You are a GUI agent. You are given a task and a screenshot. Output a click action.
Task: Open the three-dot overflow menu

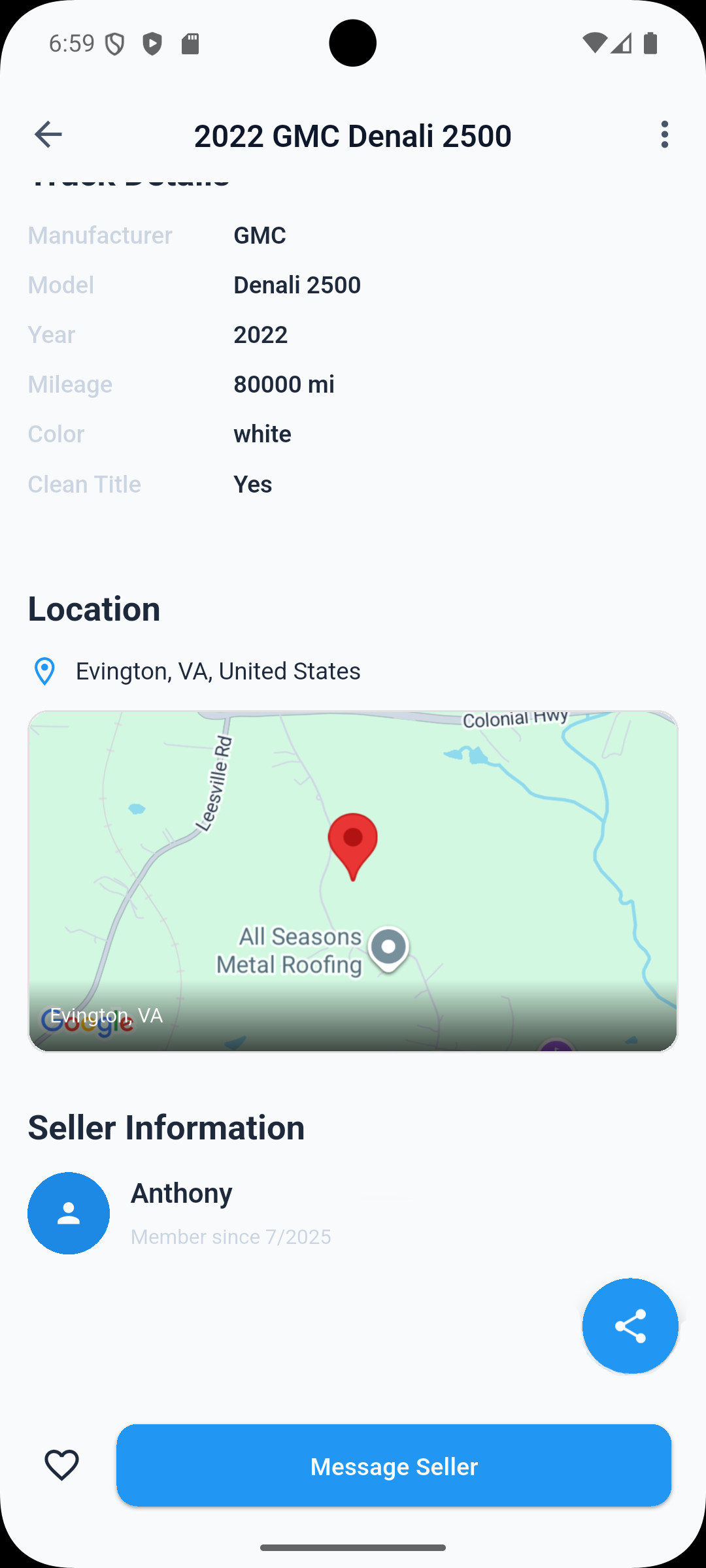664,135
